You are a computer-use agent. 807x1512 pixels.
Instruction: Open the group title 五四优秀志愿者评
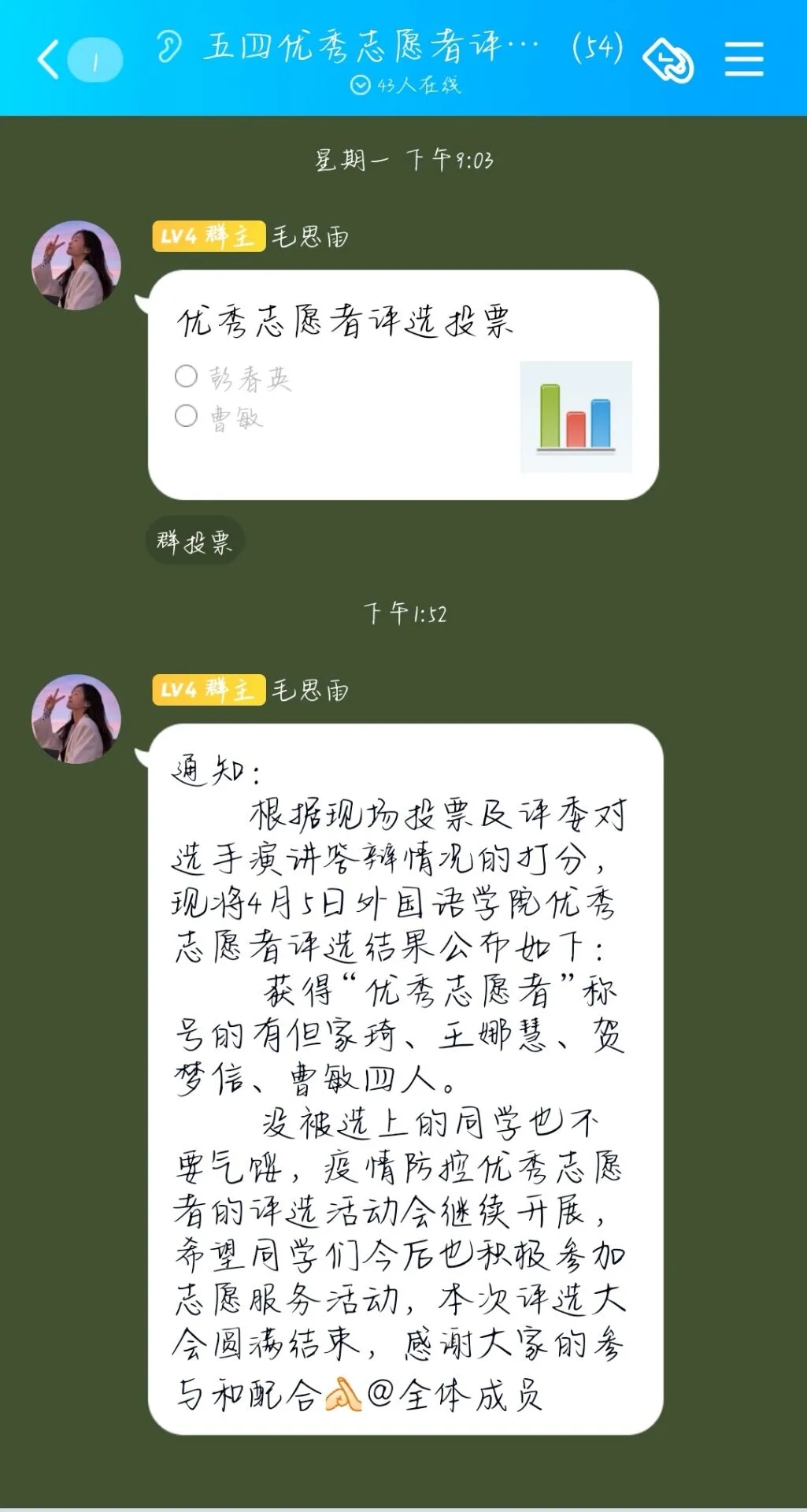pos(370,47)
